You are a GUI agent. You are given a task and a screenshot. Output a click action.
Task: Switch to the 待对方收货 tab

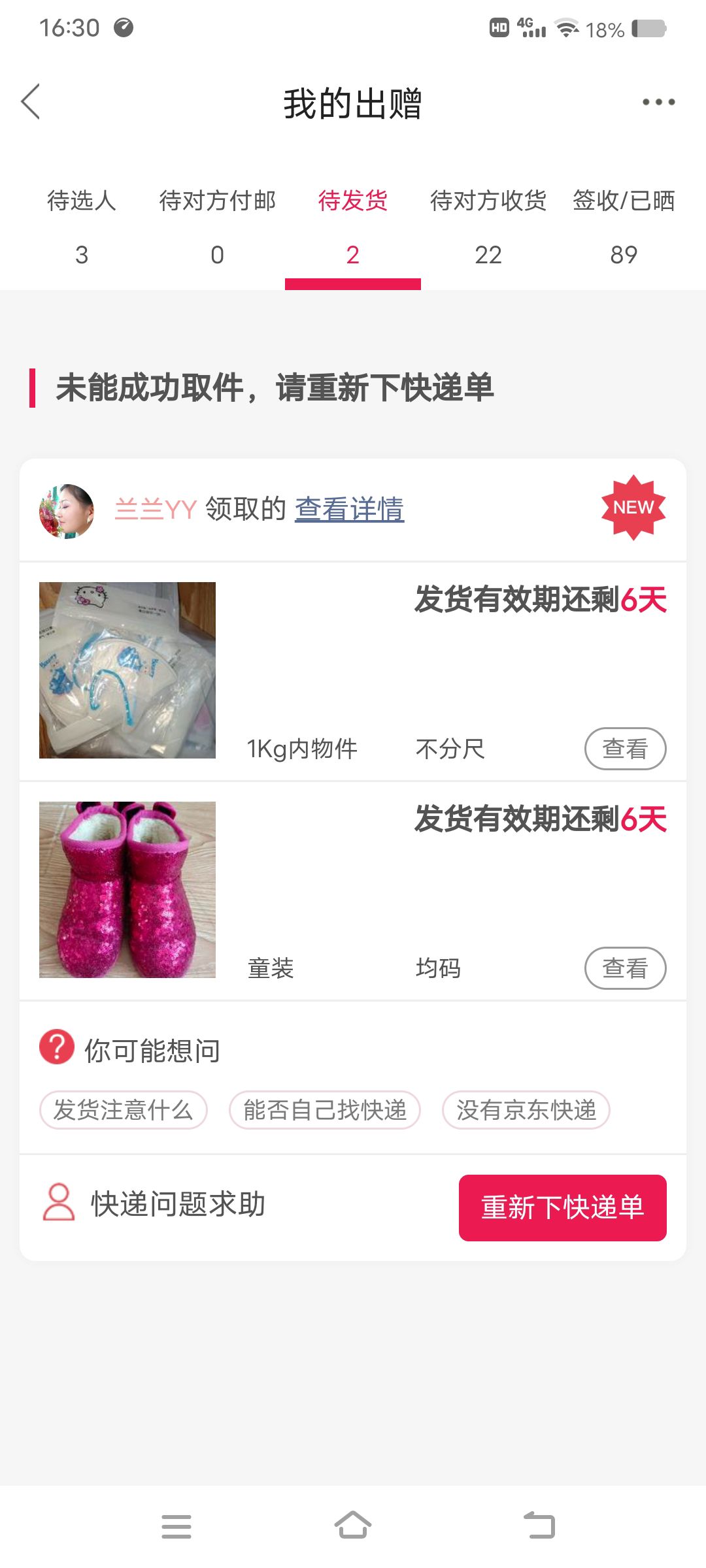pos(488,226)
